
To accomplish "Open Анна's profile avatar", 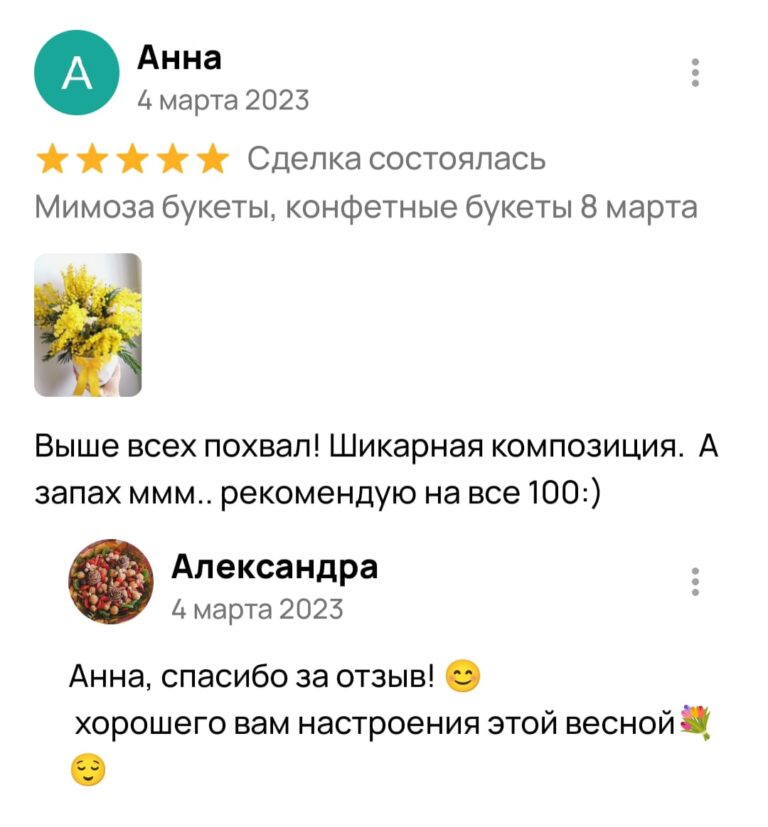I will point(77,73).
